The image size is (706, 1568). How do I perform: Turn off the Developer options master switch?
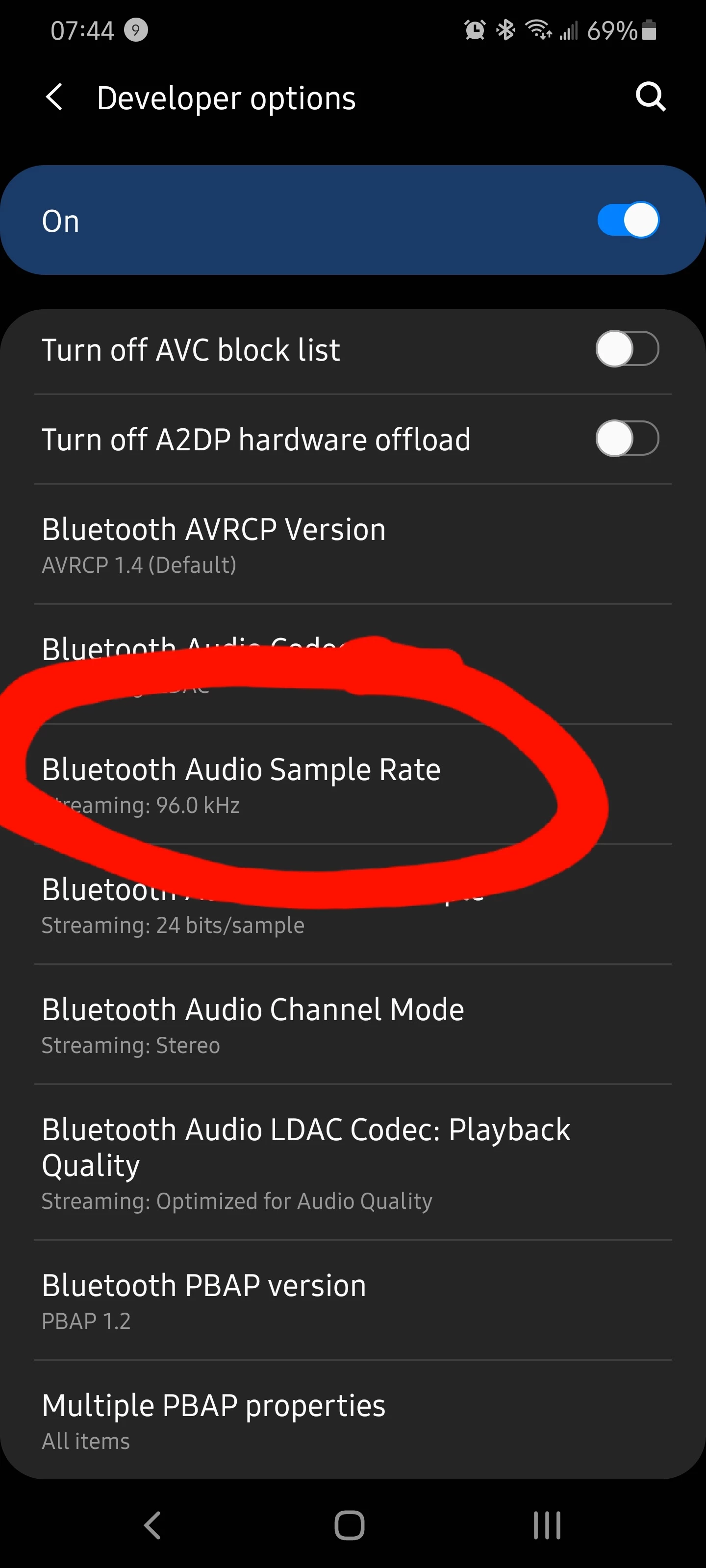(x=628, y=220)
